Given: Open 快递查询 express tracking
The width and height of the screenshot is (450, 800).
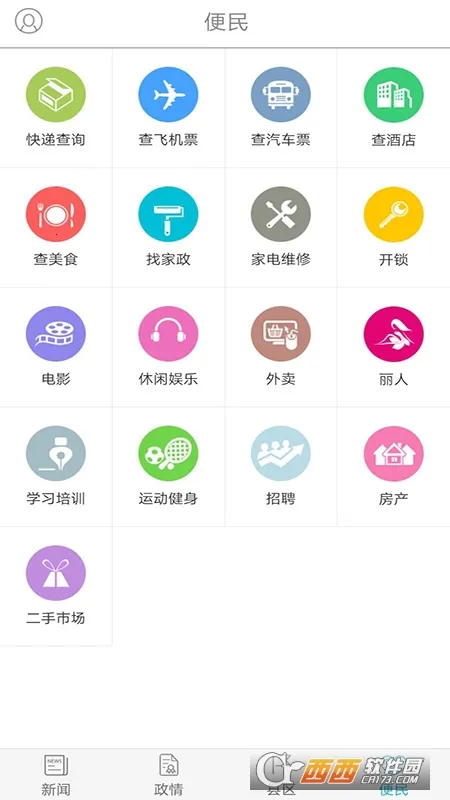Looking at the screenshot, I should pyautogui.click(x=56, y=108).
